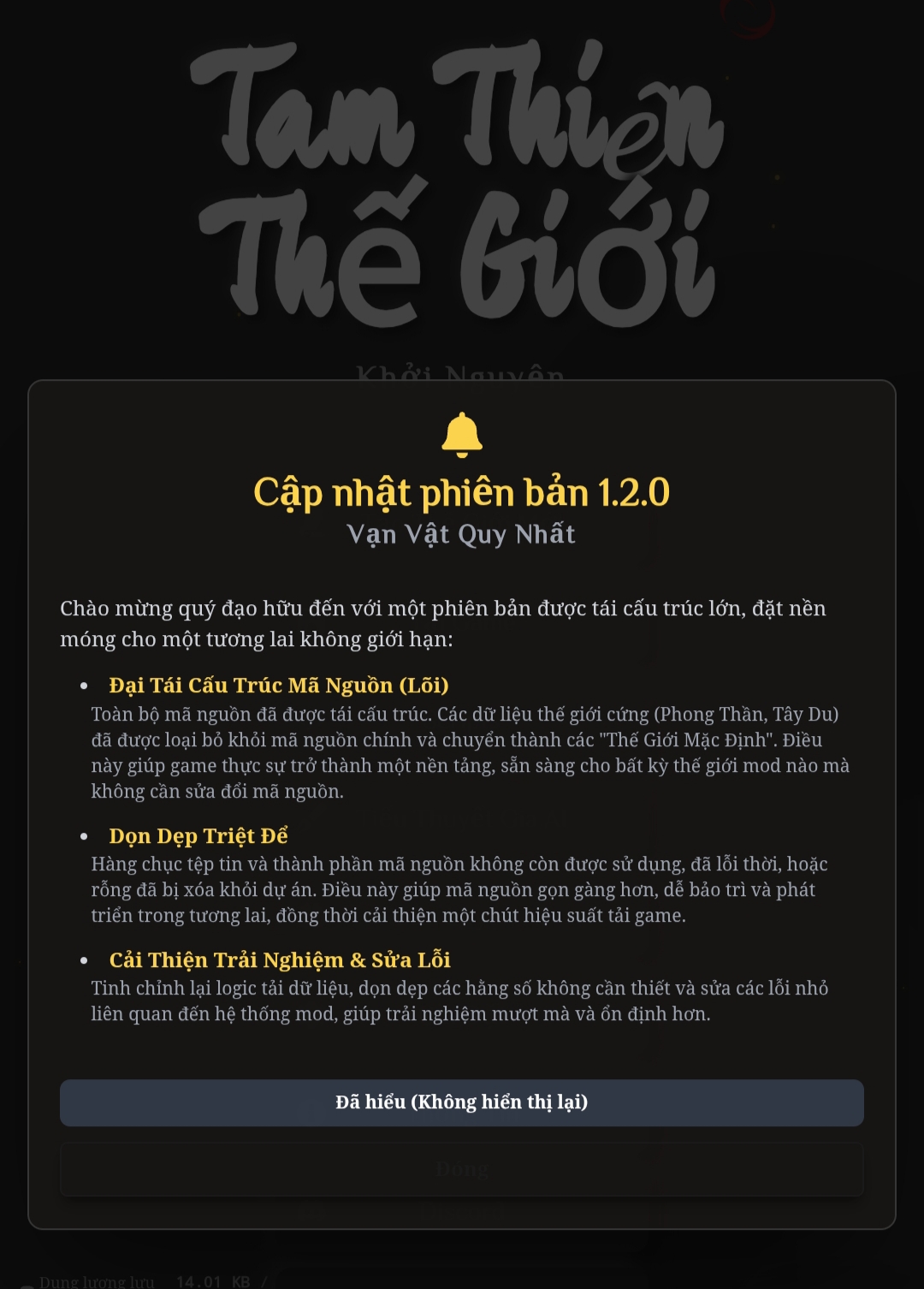The height and width of the screenshot is (1289, 924).
Task: Confirm with Đã hiểu (Không hiển thị lại)
Action: point(461,1102)
